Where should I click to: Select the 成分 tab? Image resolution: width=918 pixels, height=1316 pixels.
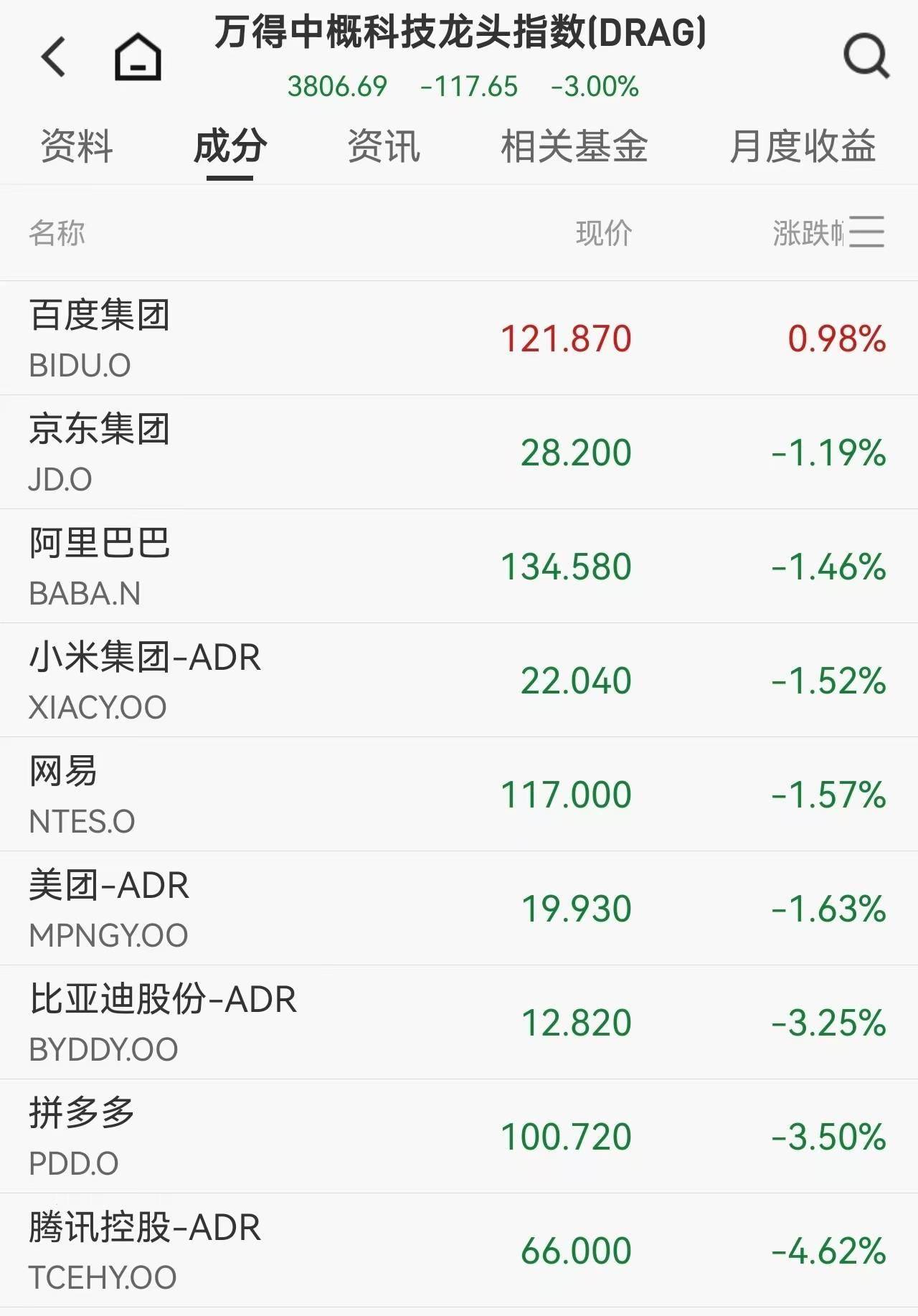point(230,147)
